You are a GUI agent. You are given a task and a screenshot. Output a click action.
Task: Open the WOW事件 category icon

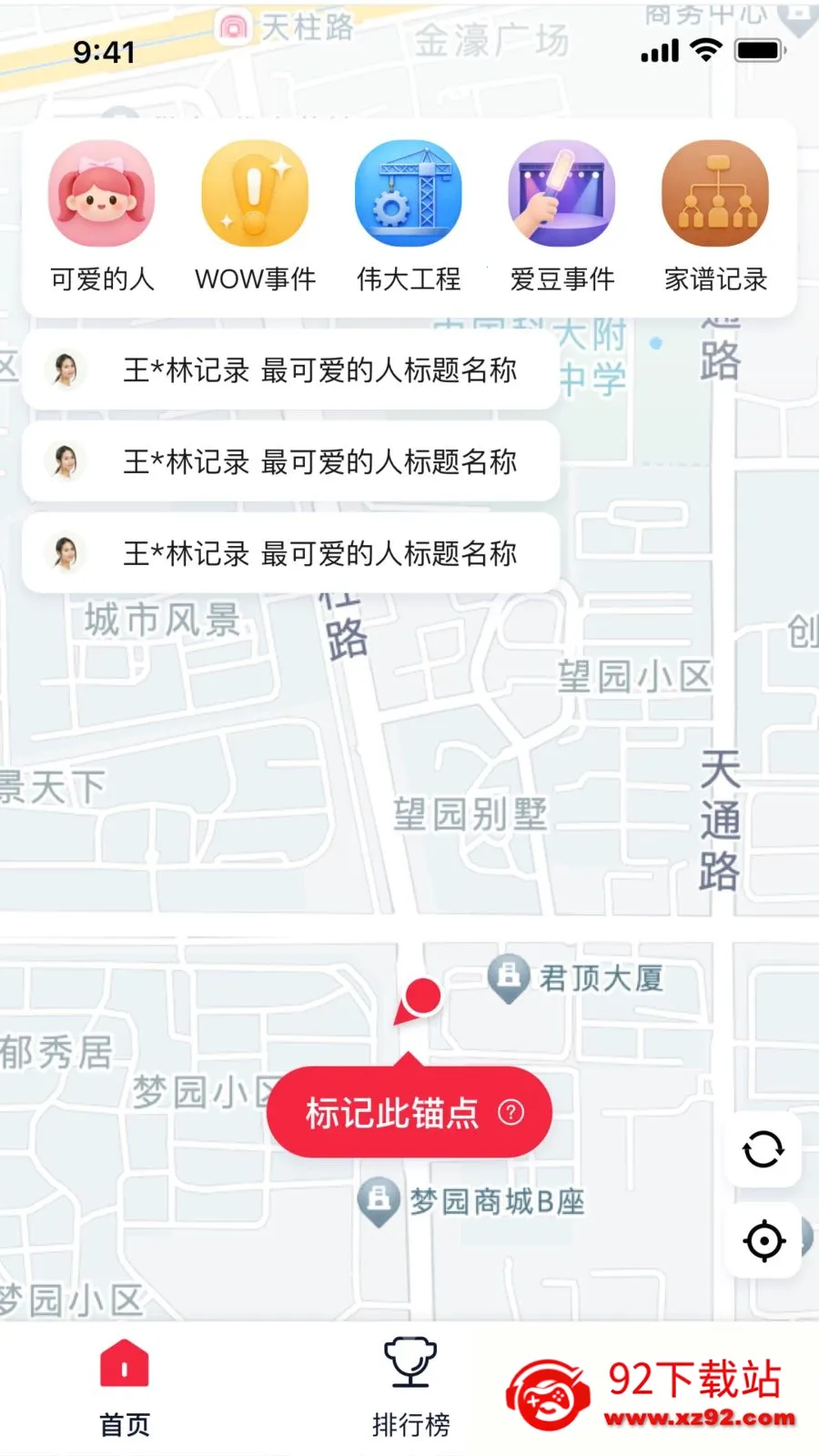[x=255, y=193]
